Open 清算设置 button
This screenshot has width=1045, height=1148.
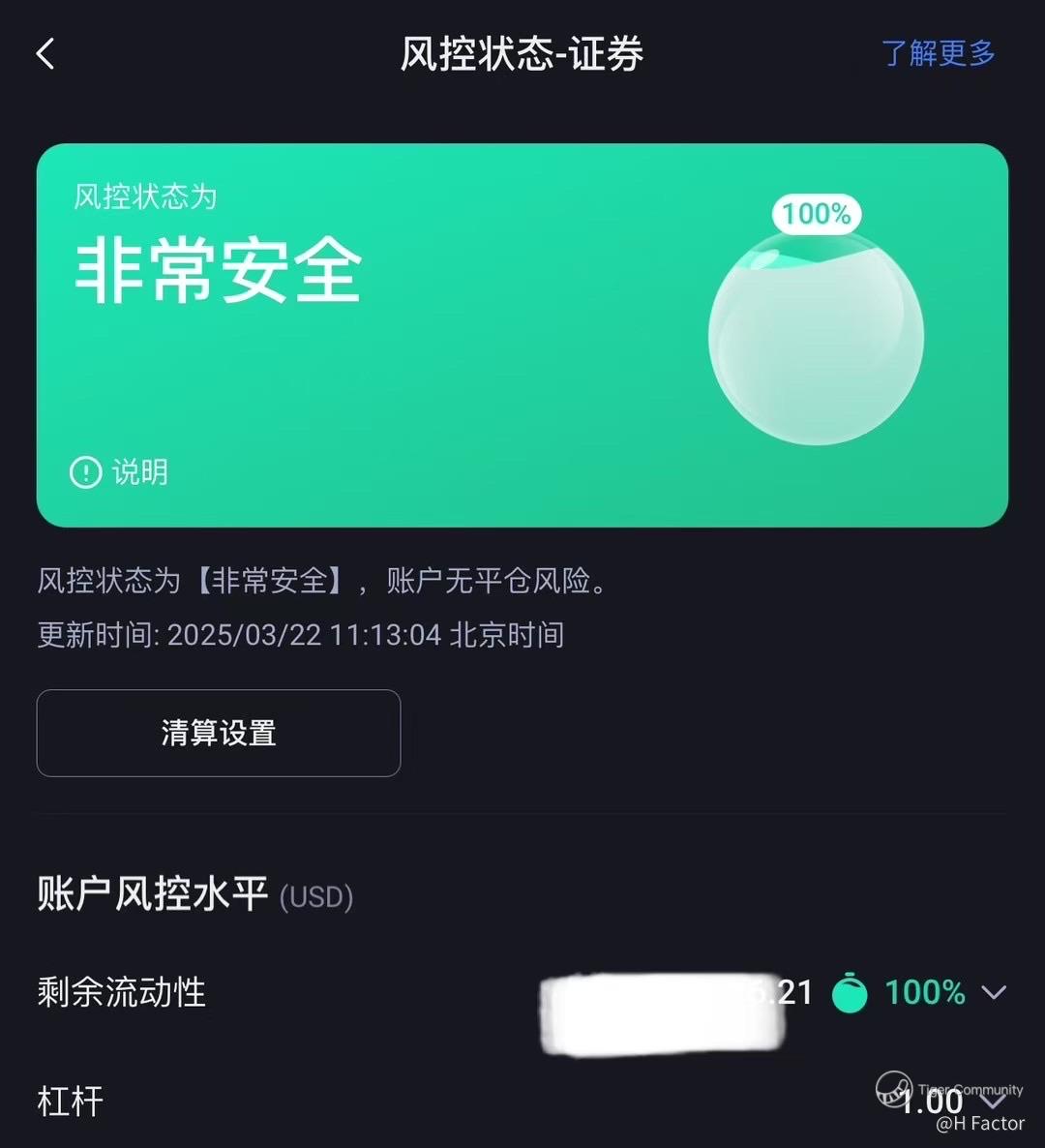pos(219,733)
